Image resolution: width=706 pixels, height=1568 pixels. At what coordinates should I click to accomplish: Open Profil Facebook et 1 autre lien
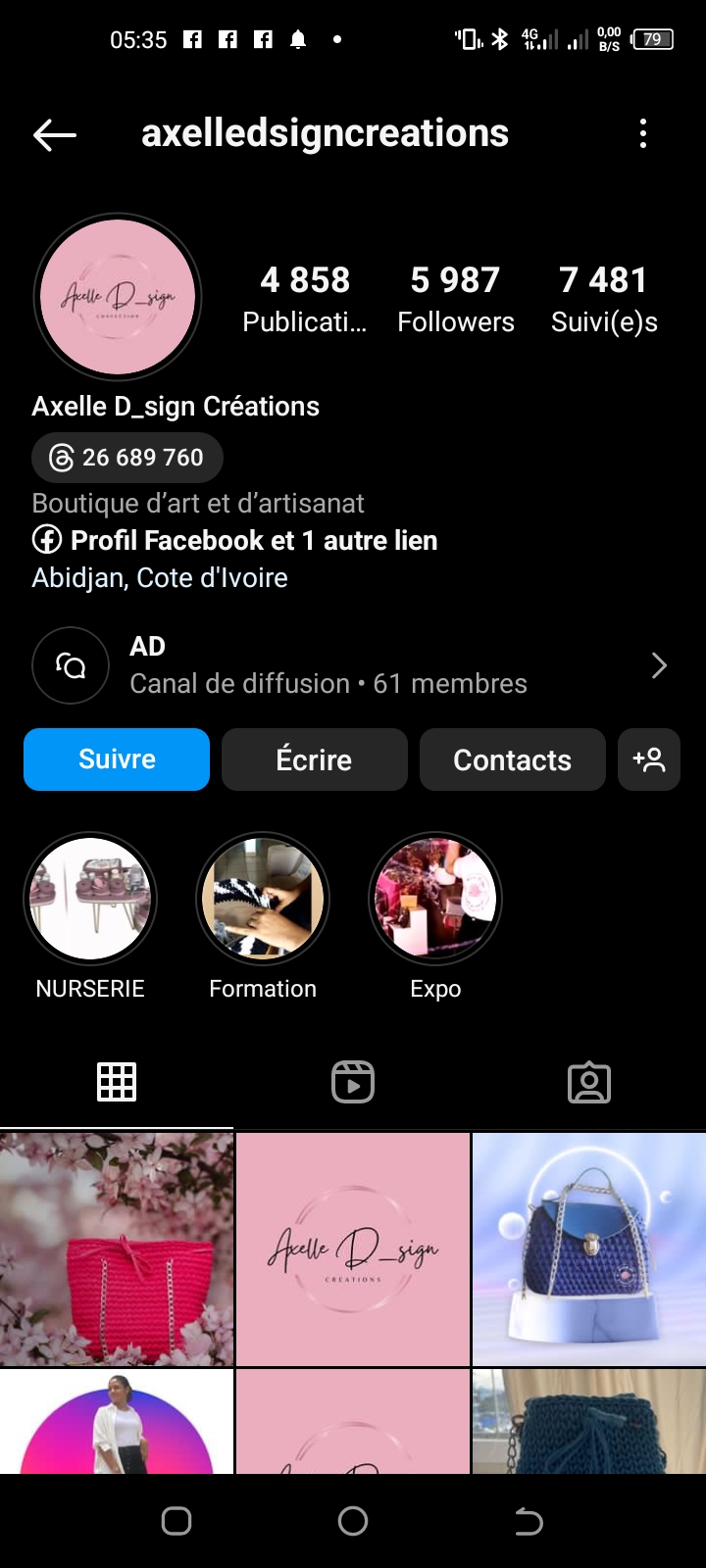tap(235, 541)
